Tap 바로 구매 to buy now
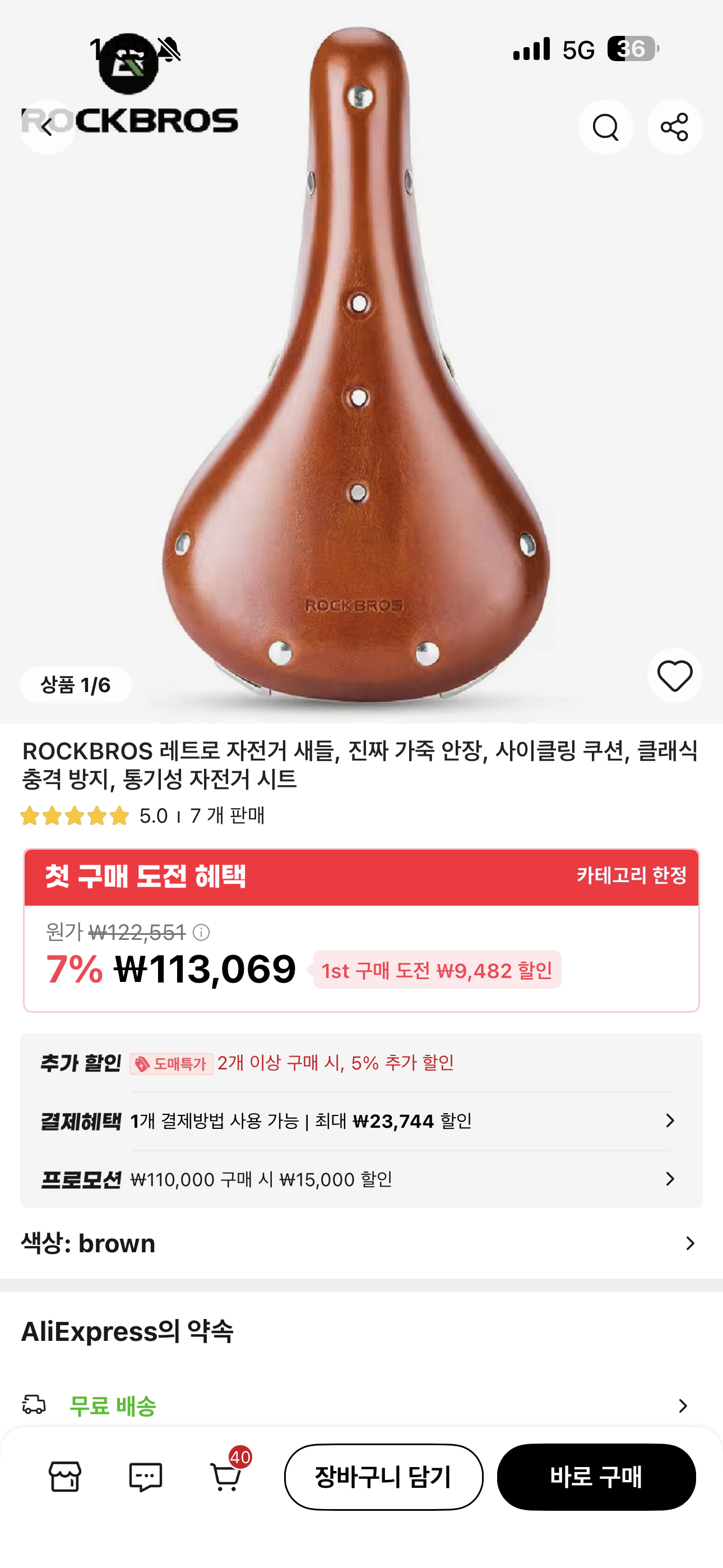723x1568 pixels. pos(596,1477)
